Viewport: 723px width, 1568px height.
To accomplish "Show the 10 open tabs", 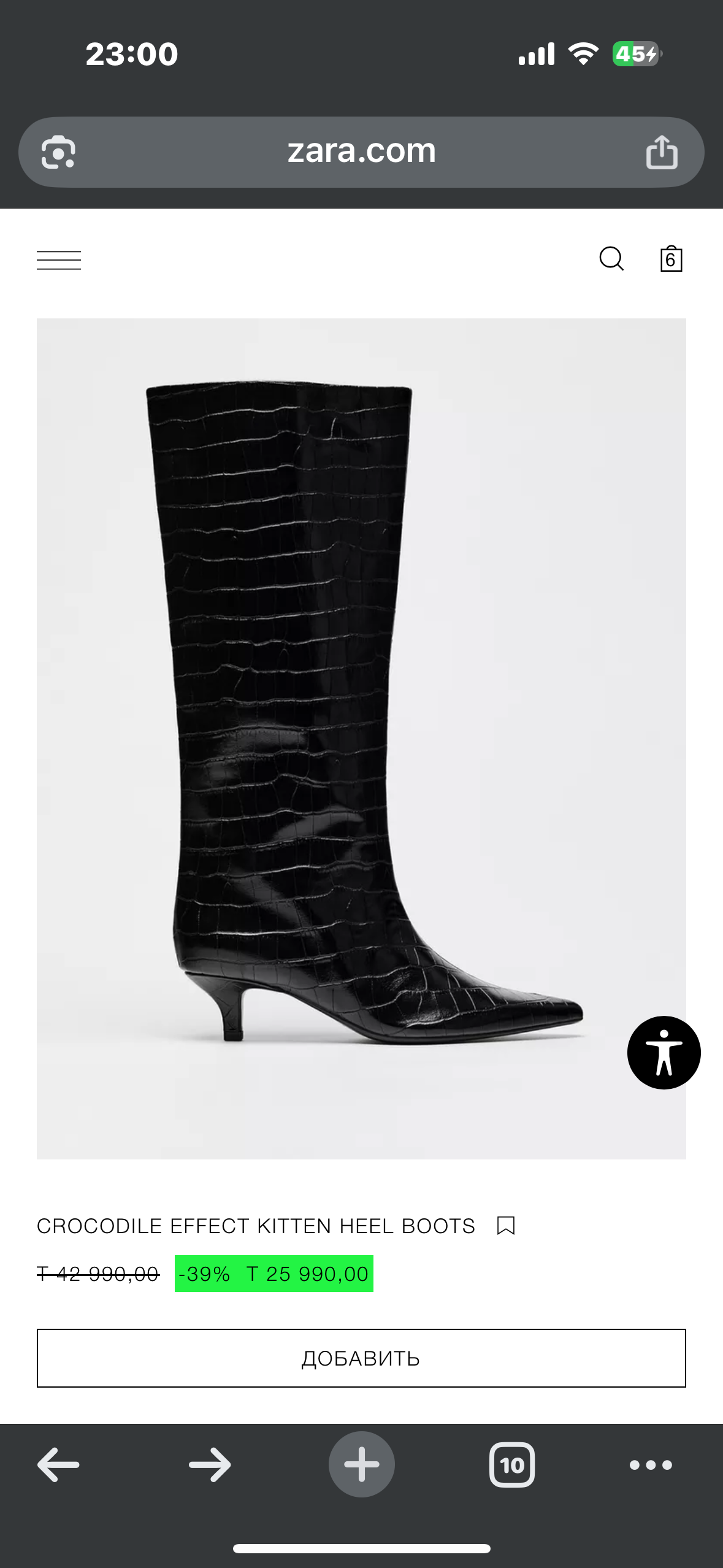I will [x=512, y=1465].
